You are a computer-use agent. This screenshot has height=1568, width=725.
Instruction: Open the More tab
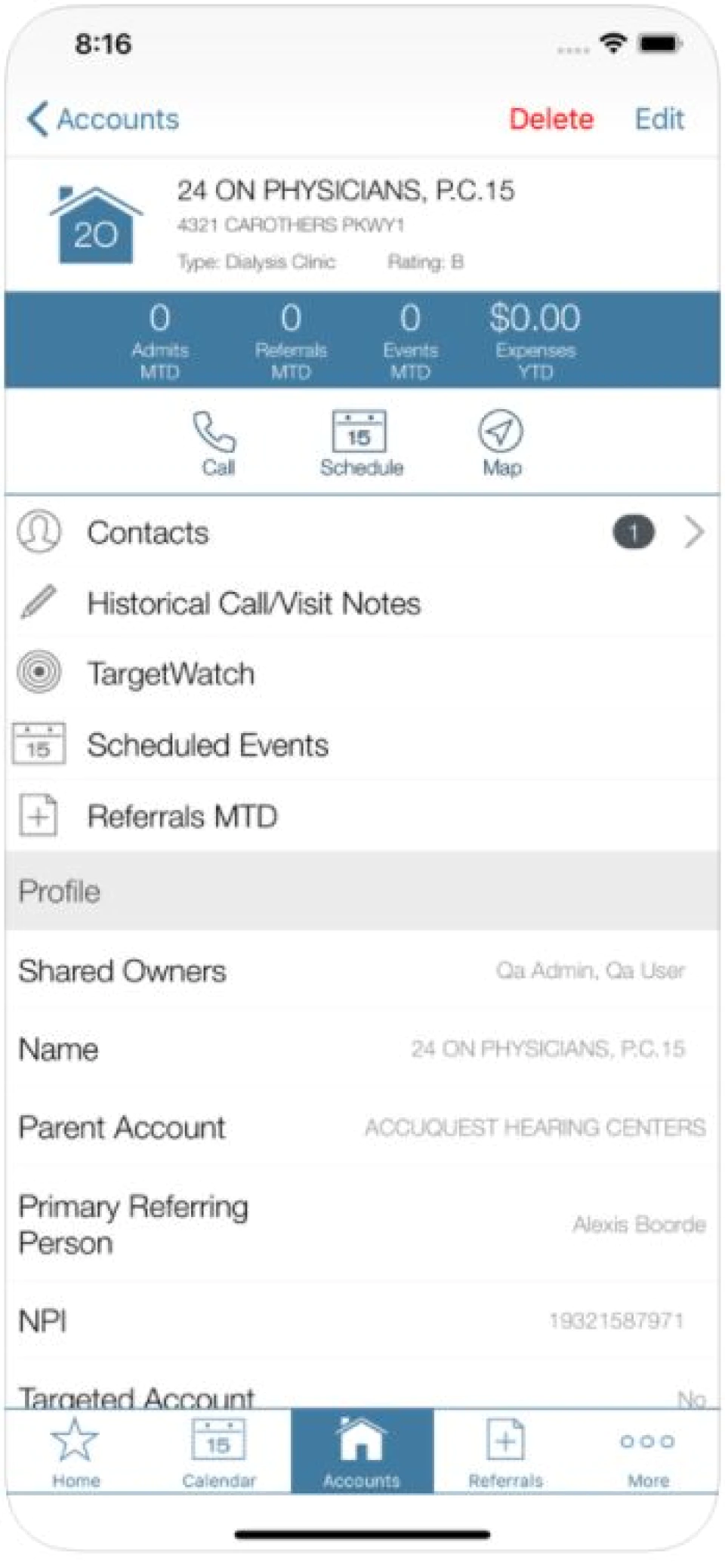point(647,1452)
